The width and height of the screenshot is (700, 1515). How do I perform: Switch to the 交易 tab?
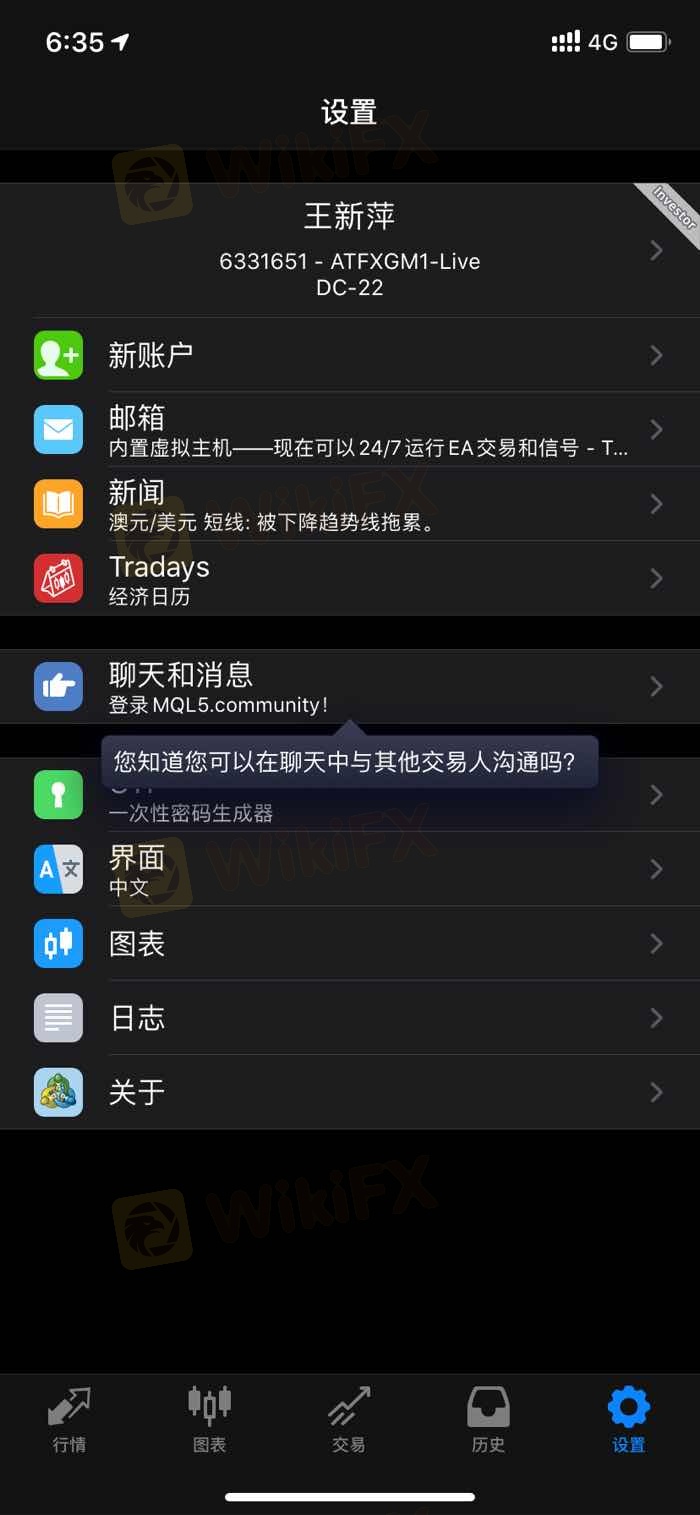tap(349, 1420)
